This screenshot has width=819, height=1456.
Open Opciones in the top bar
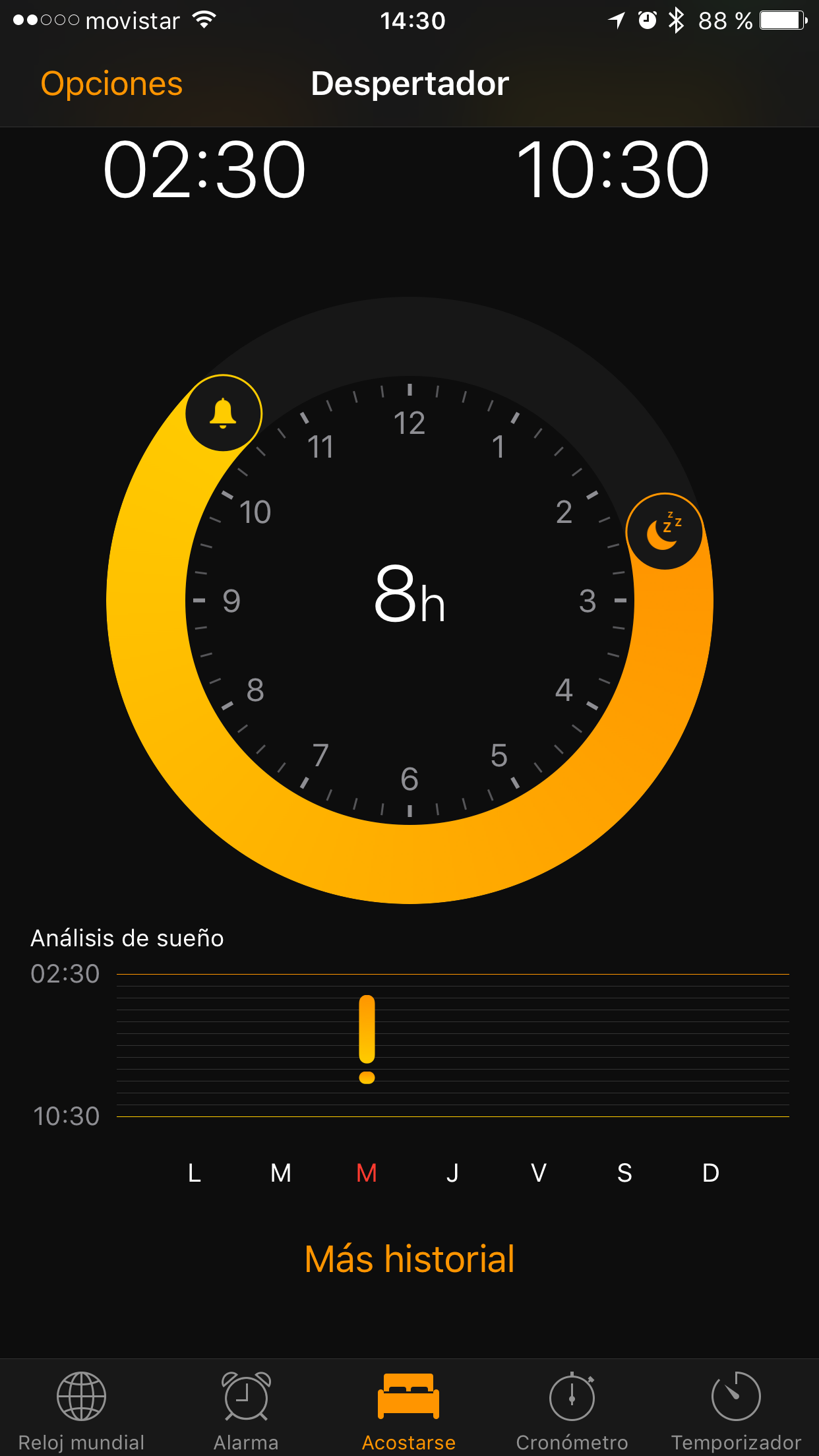[111, 84]
